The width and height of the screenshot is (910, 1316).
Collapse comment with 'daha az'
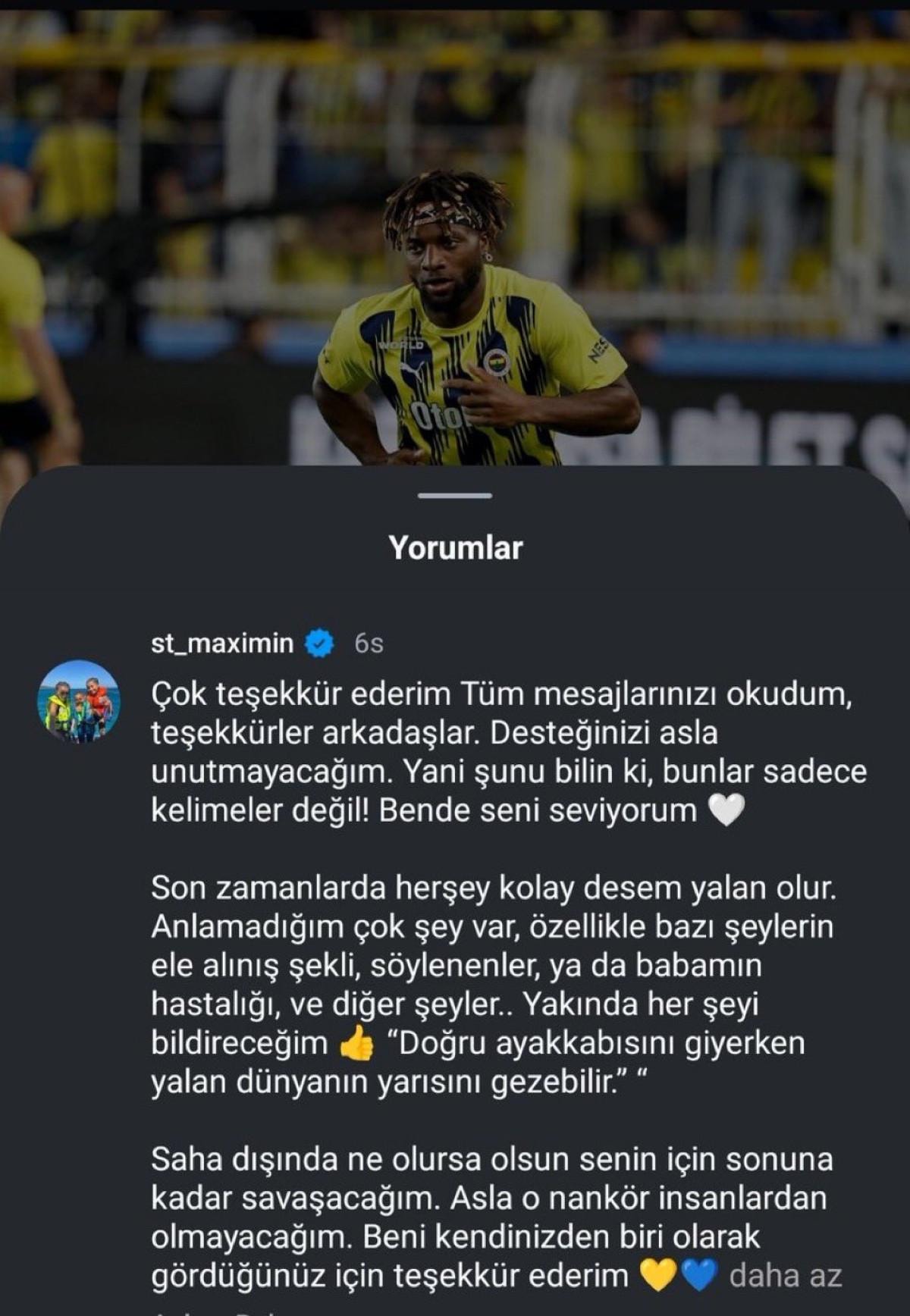(x=785, y=1276)
